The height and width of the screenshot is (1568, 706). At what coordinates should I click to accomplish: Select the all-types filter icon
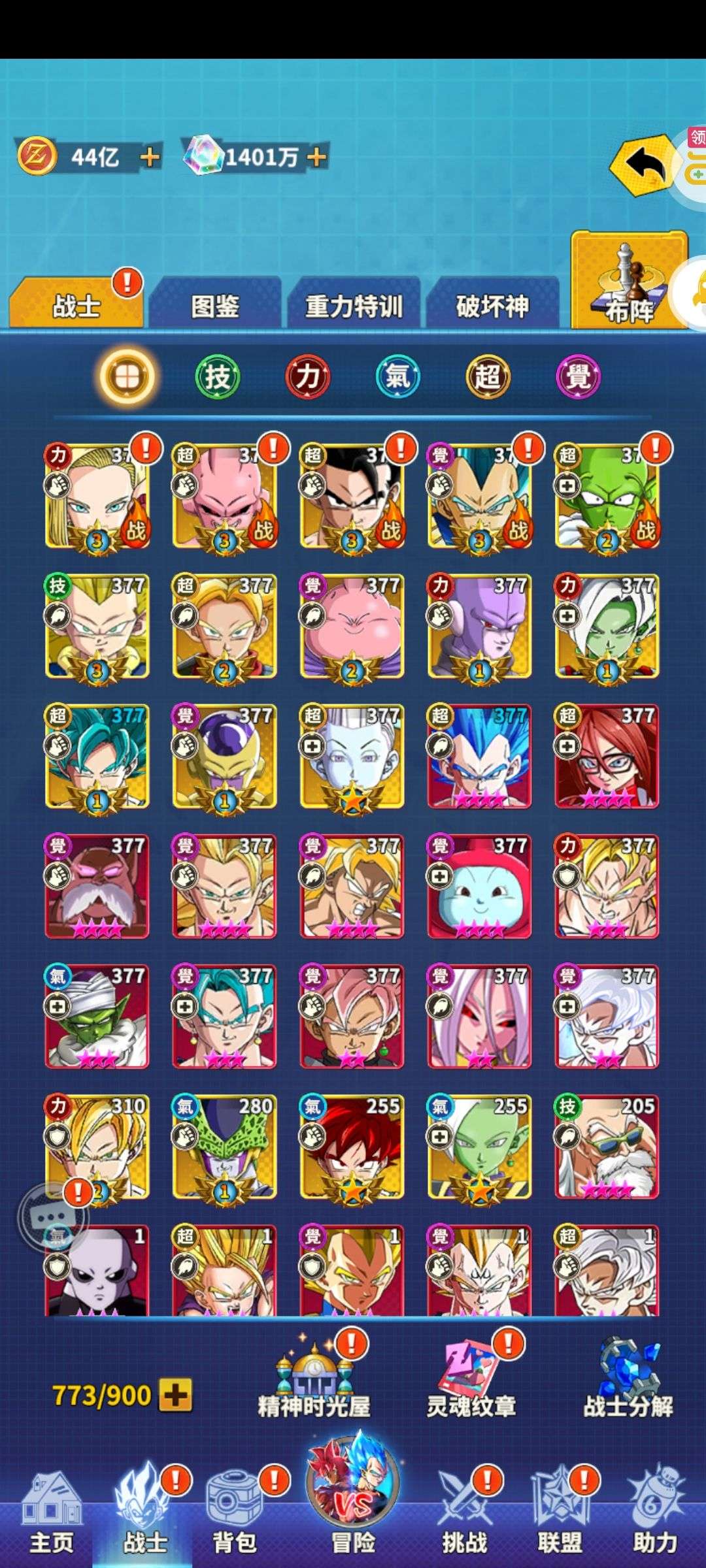tap(126, 377)
